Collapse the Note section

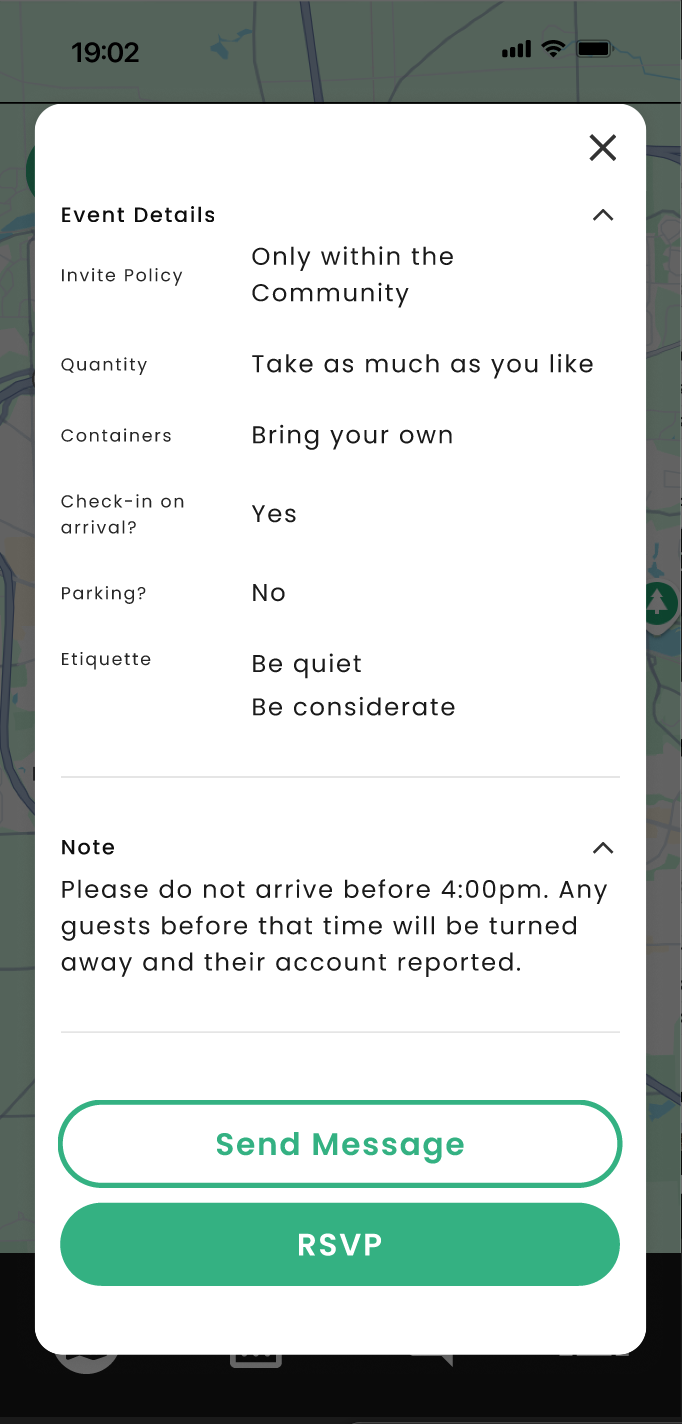(602, 848)
